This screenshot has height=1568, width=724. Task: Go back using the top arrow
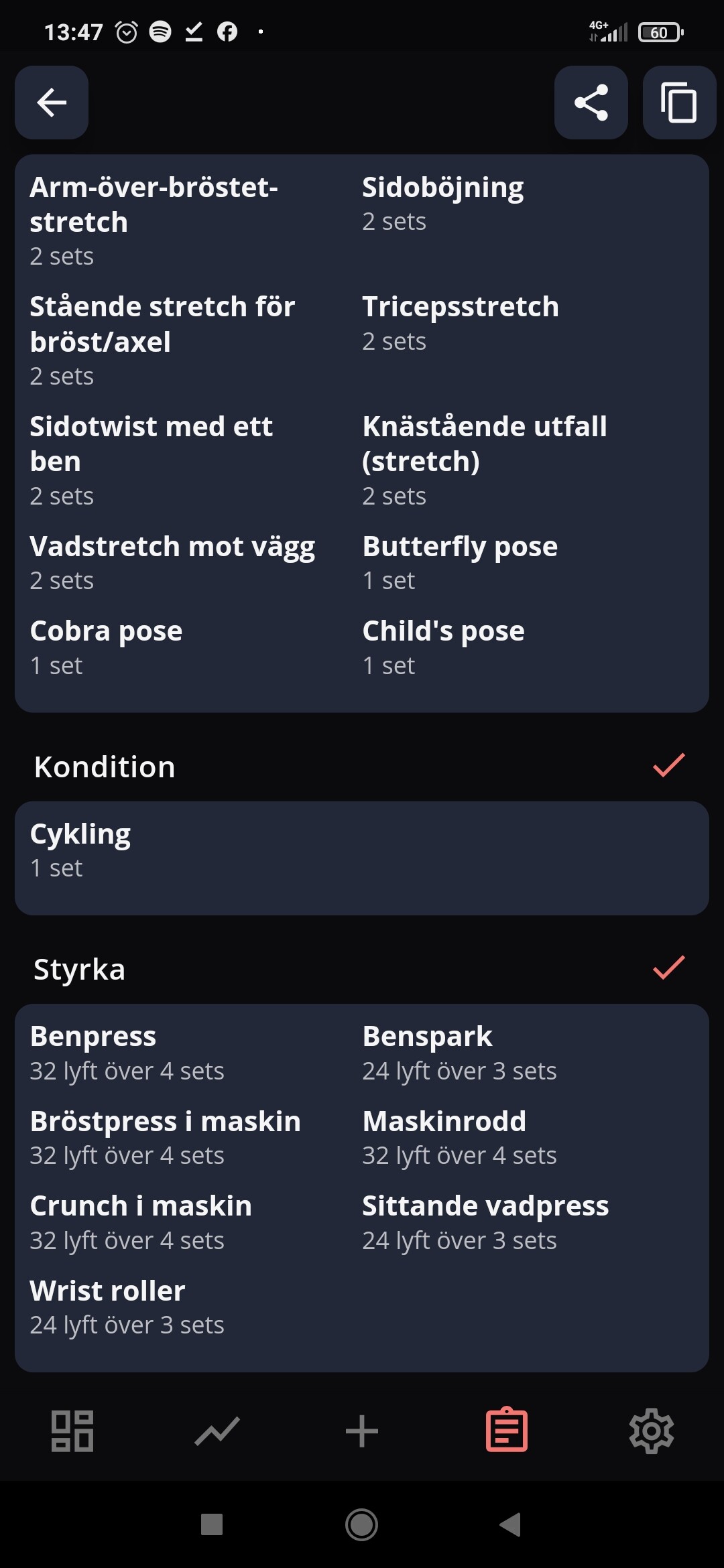tap(52, 103)
